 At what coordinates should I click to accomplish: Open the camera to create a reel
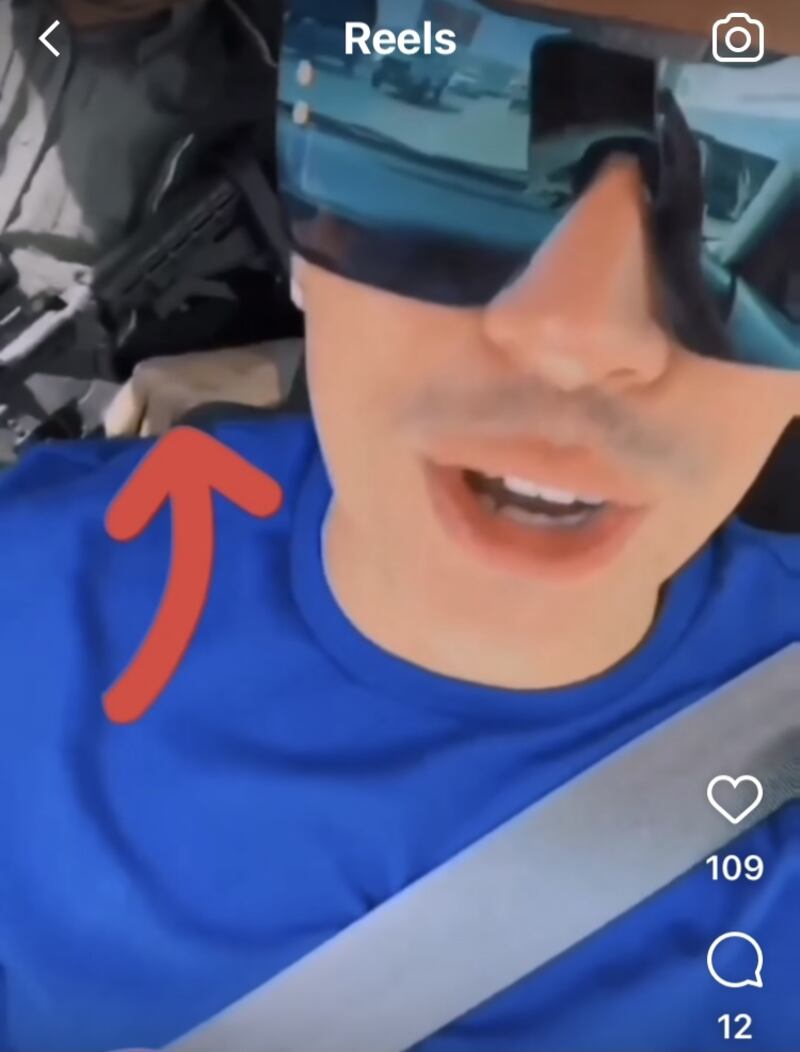pyautogui.click(x=738, y=39)
